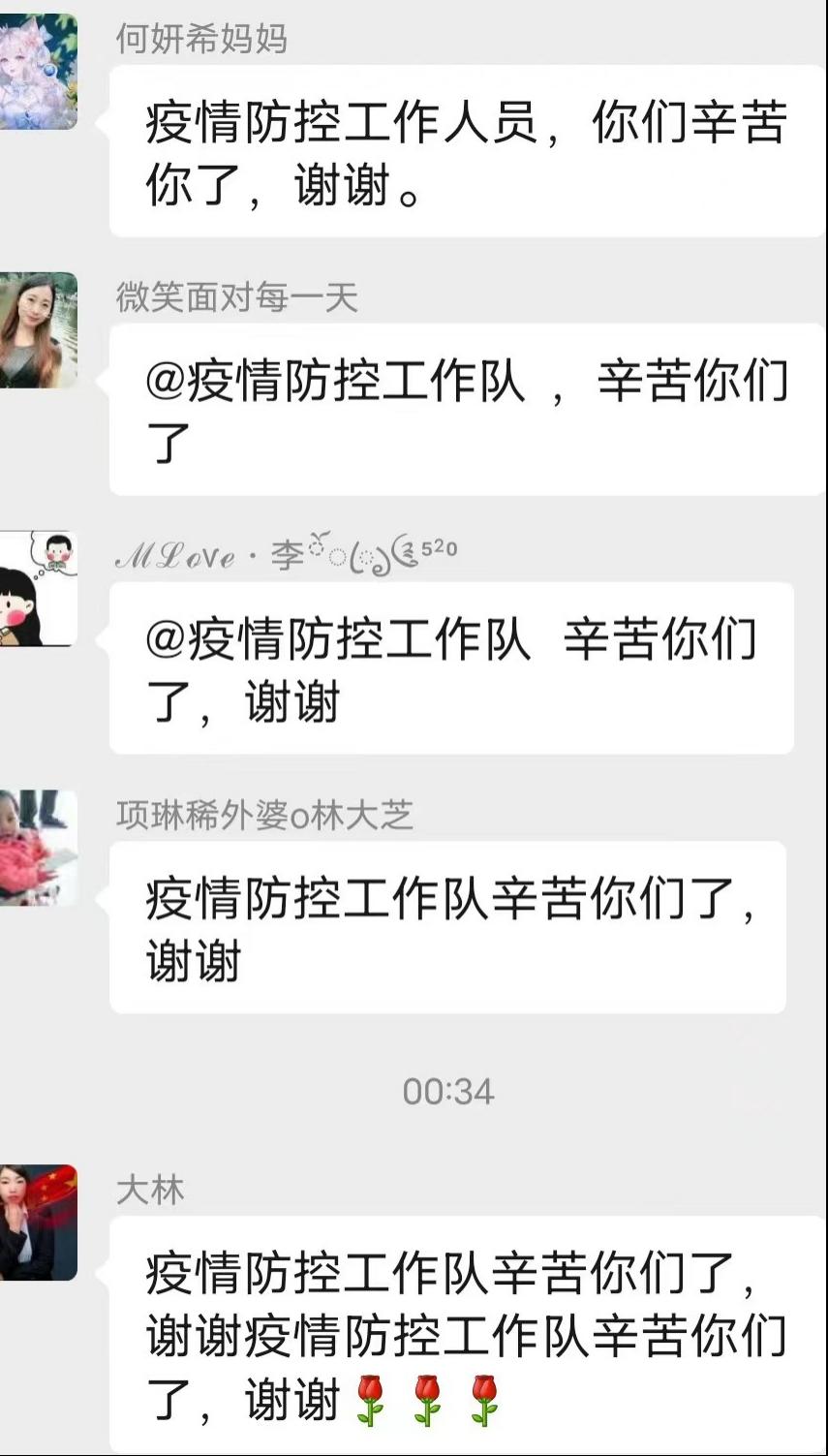
Task: View avatar of 微笑面对每一天
Action: click(x=37, y=330)
